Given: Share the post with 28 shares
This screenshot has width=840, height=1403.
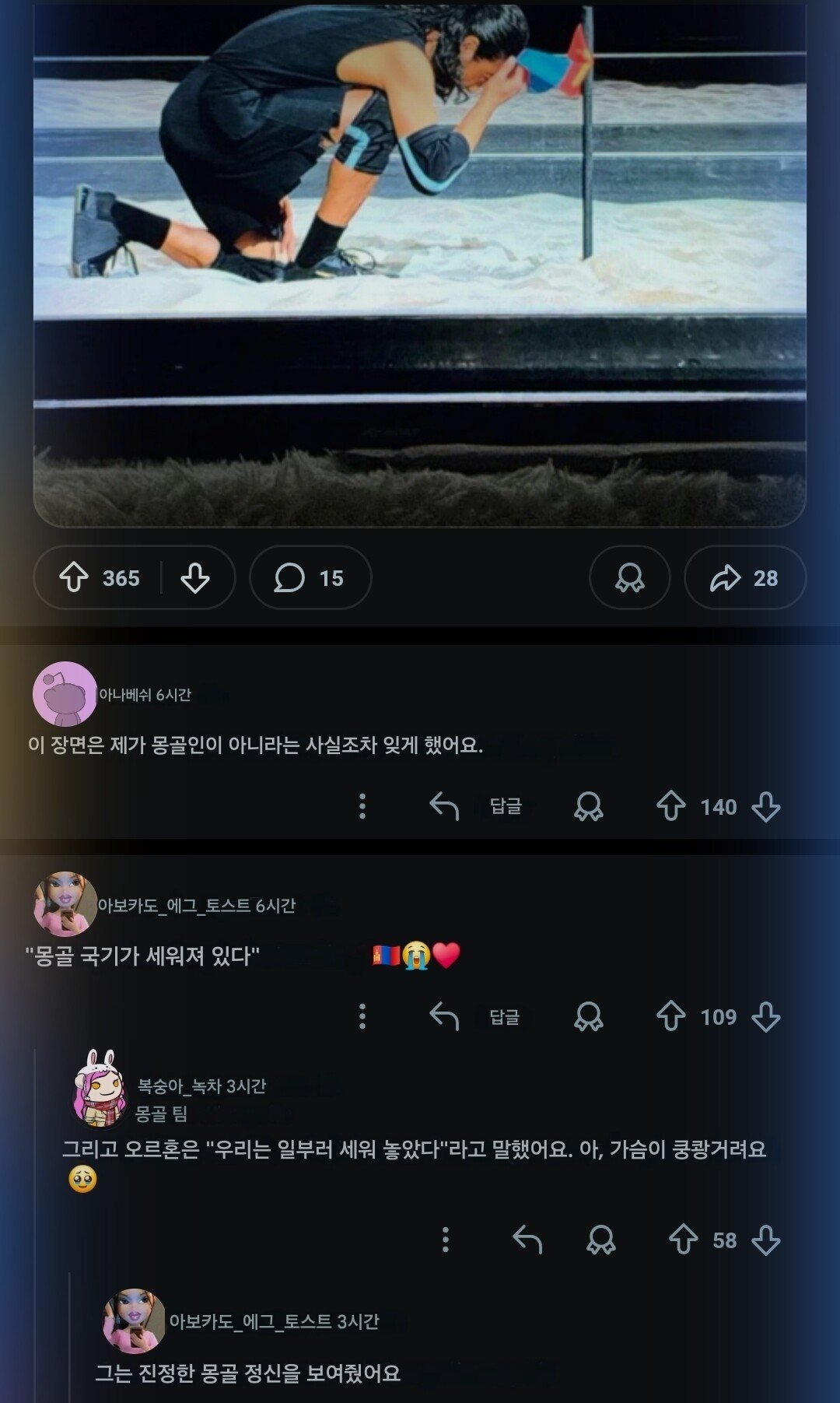Looking at the screenshot, I should click(x=744, y=577).
